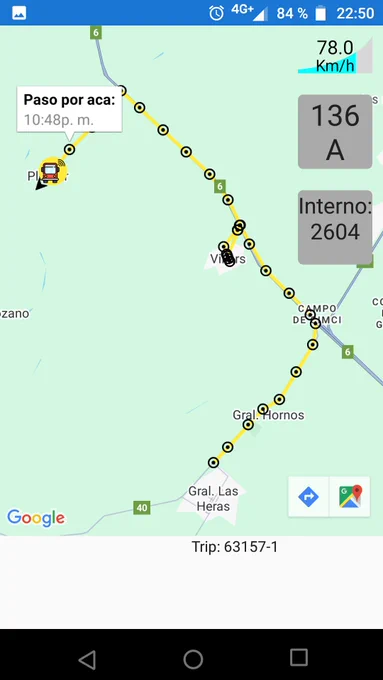383x680 pixels.
Task: Open directions with the blue arrow button
Action: coord(308,497)
